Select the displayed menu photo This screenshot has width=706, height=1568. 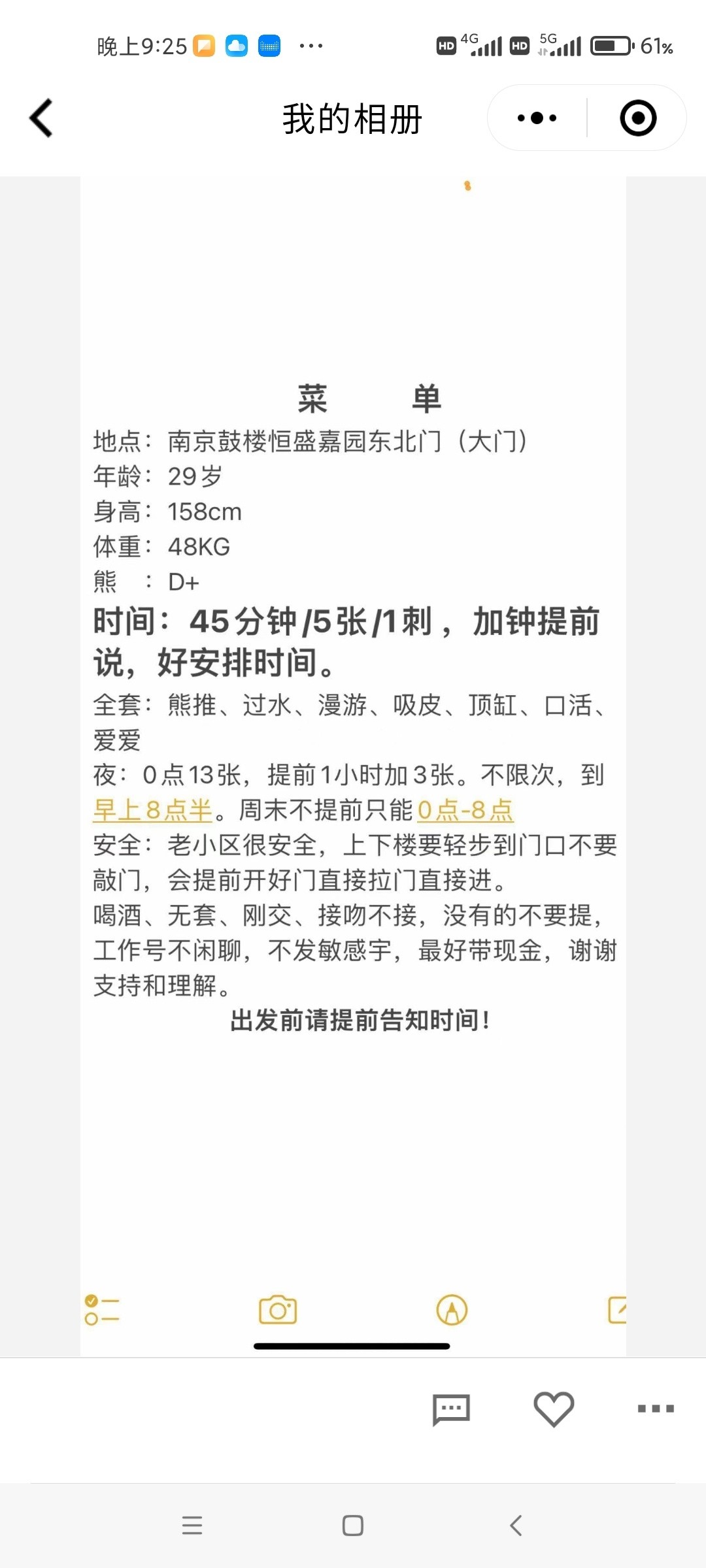point(353,719)
